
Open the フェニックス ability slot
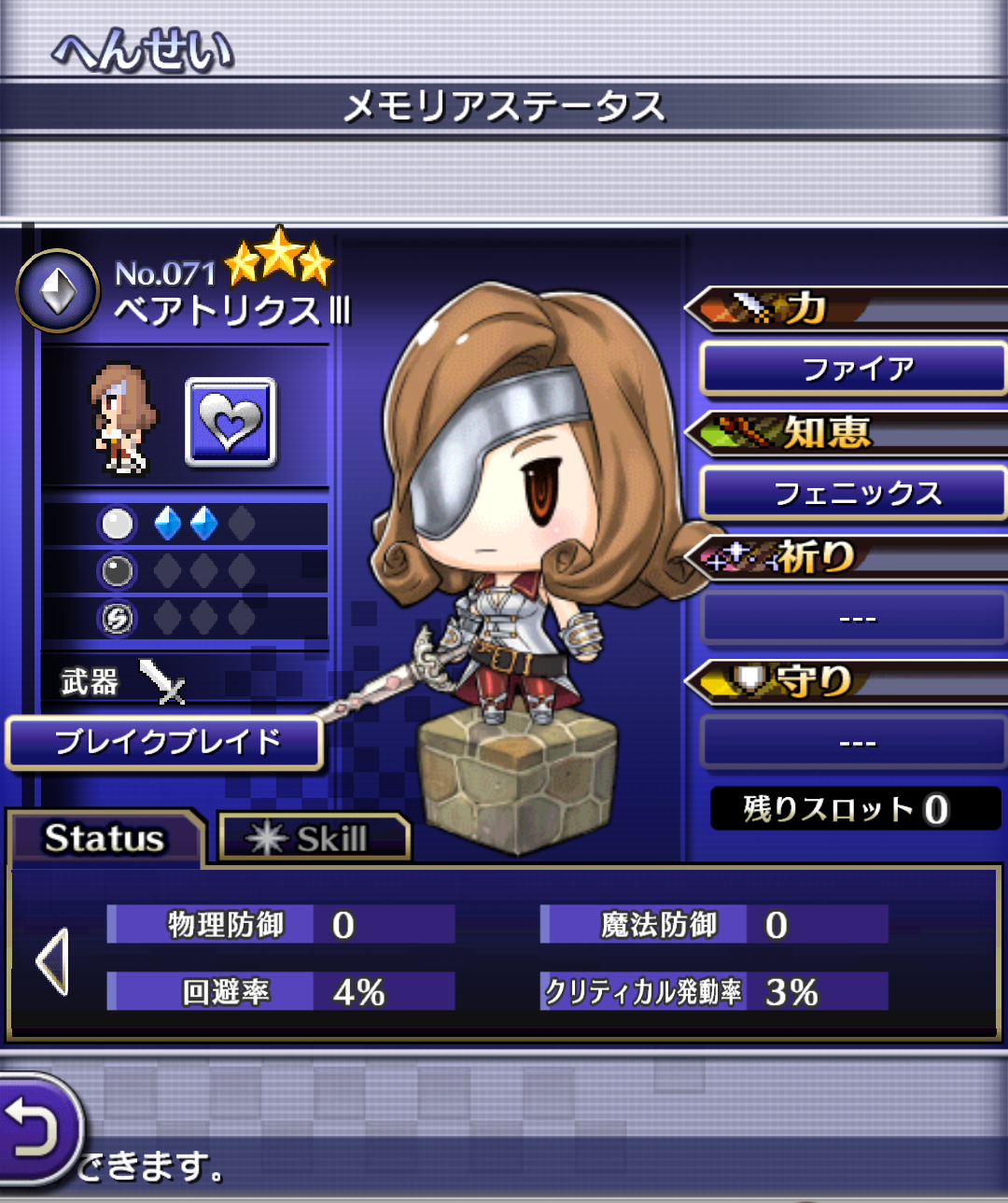pyautogui.click(x=854, y=493)
